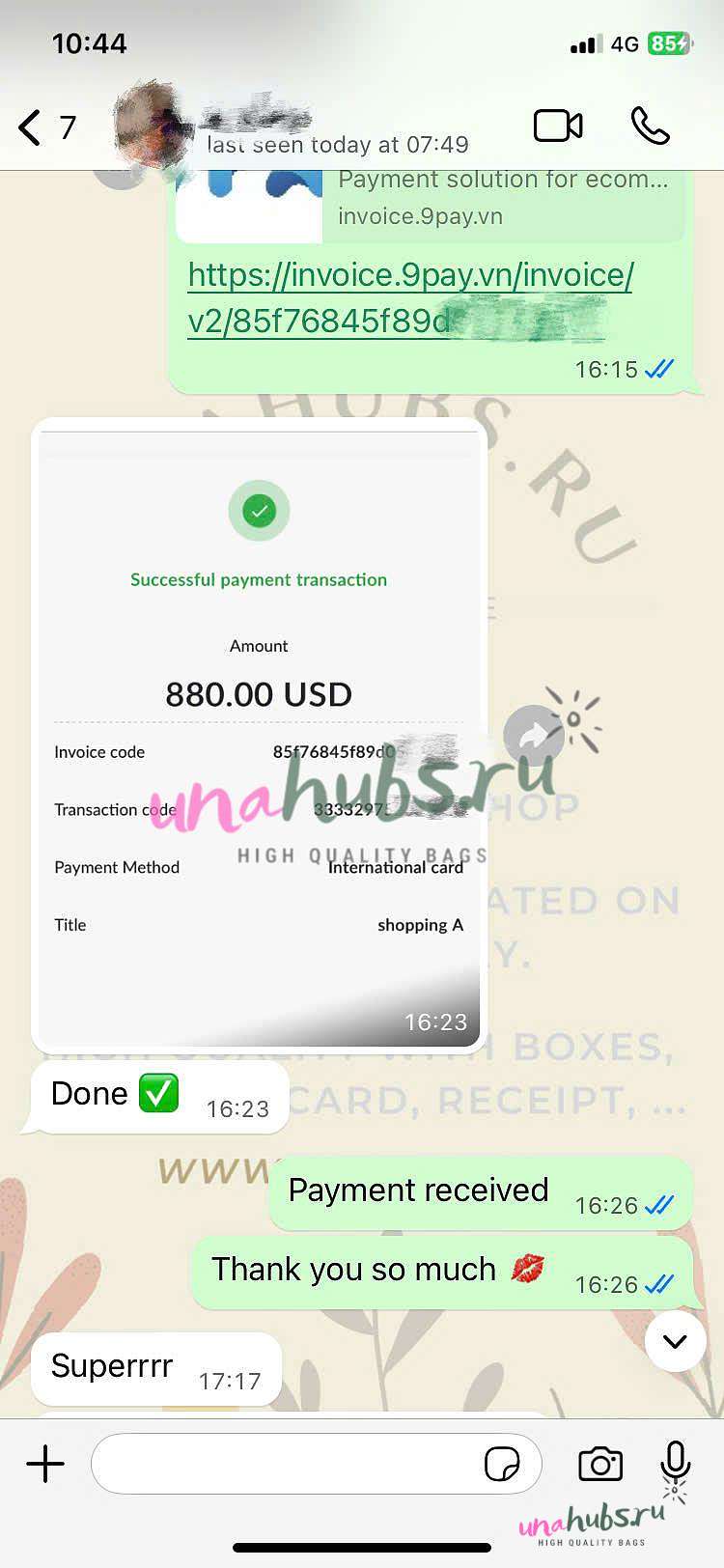Screen dimensions: 724x1568
Task: Forward the payment receipt image
Action: pos(534,737)
